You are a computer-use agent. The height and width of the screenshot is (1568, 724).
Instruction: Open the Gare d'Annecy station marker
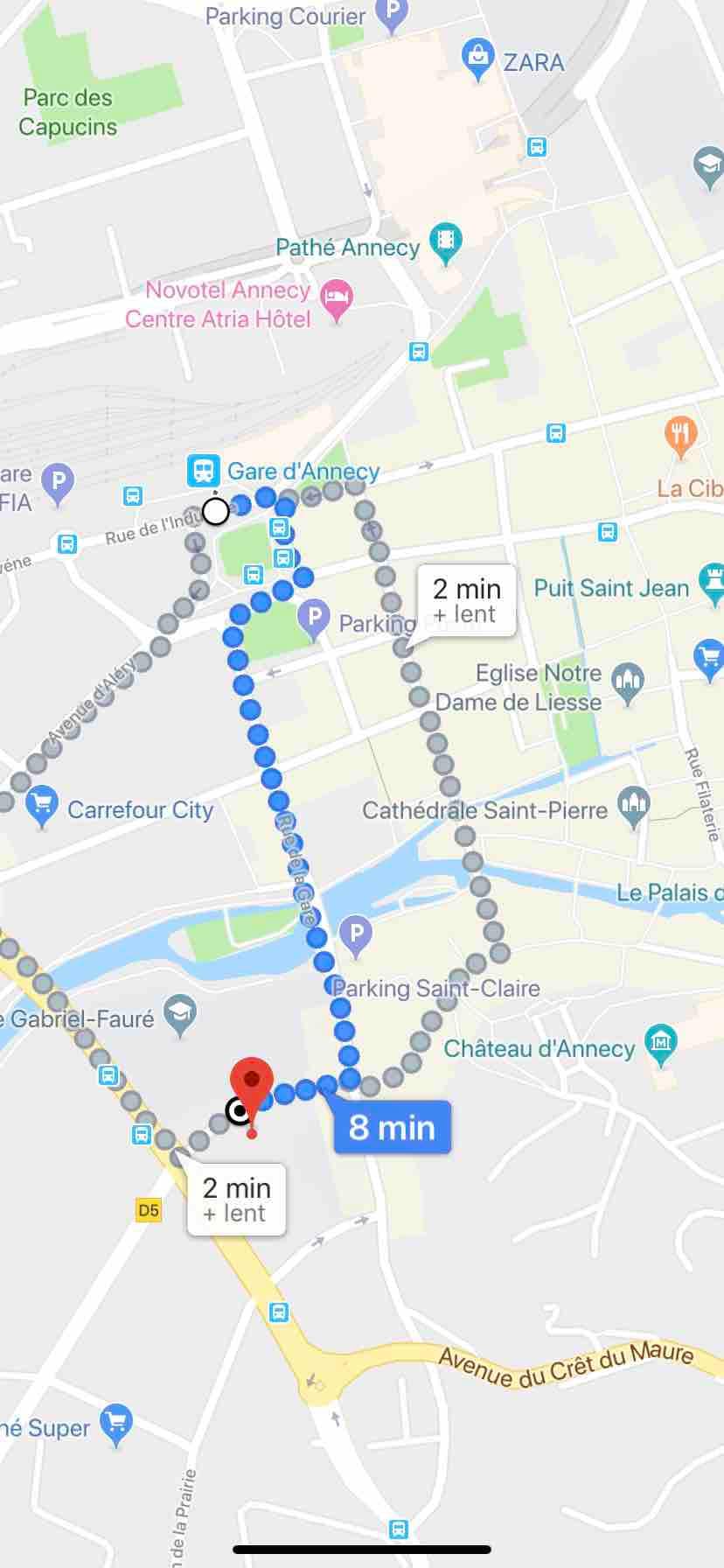click(203, 471)
